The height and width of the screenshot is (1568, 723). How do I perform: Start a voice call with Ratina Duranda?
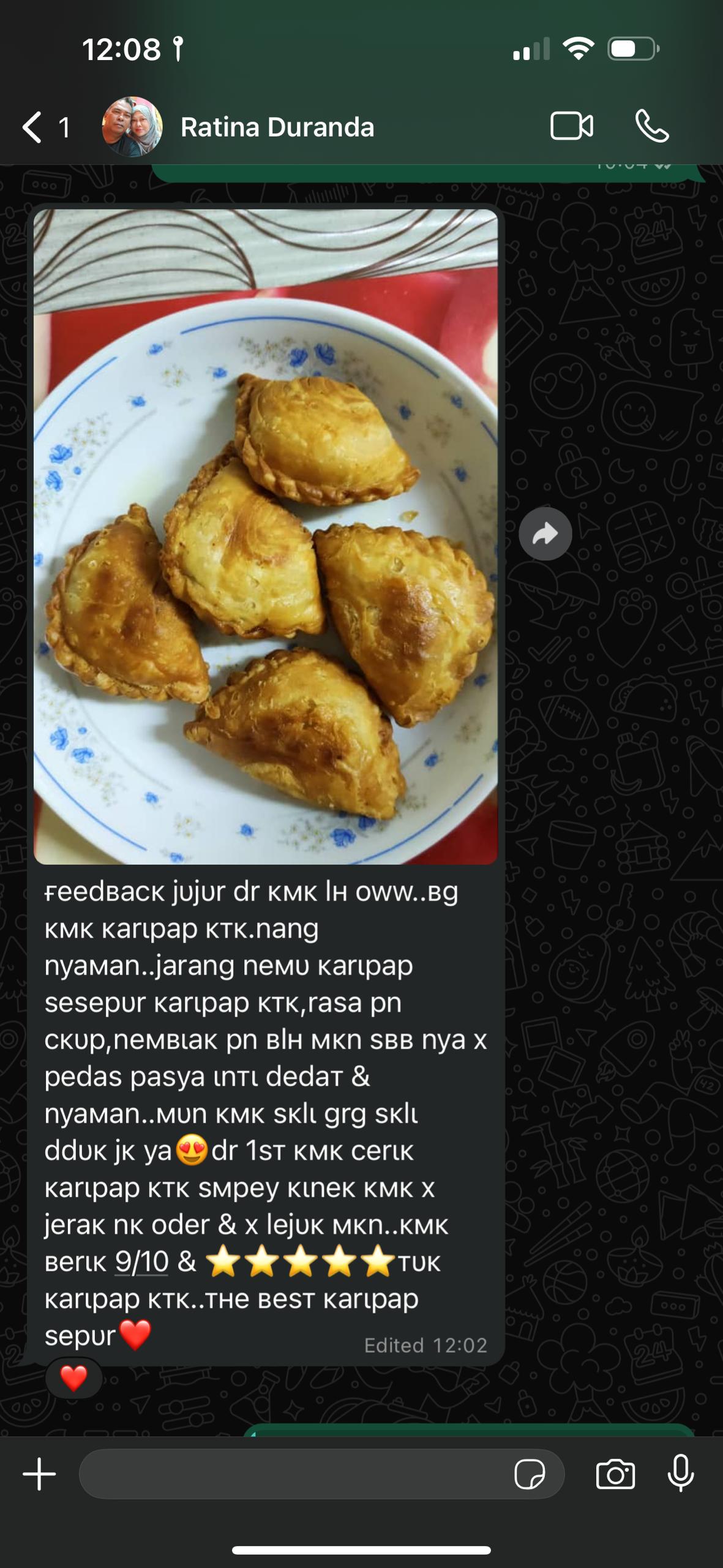click(x=651, y=127)
